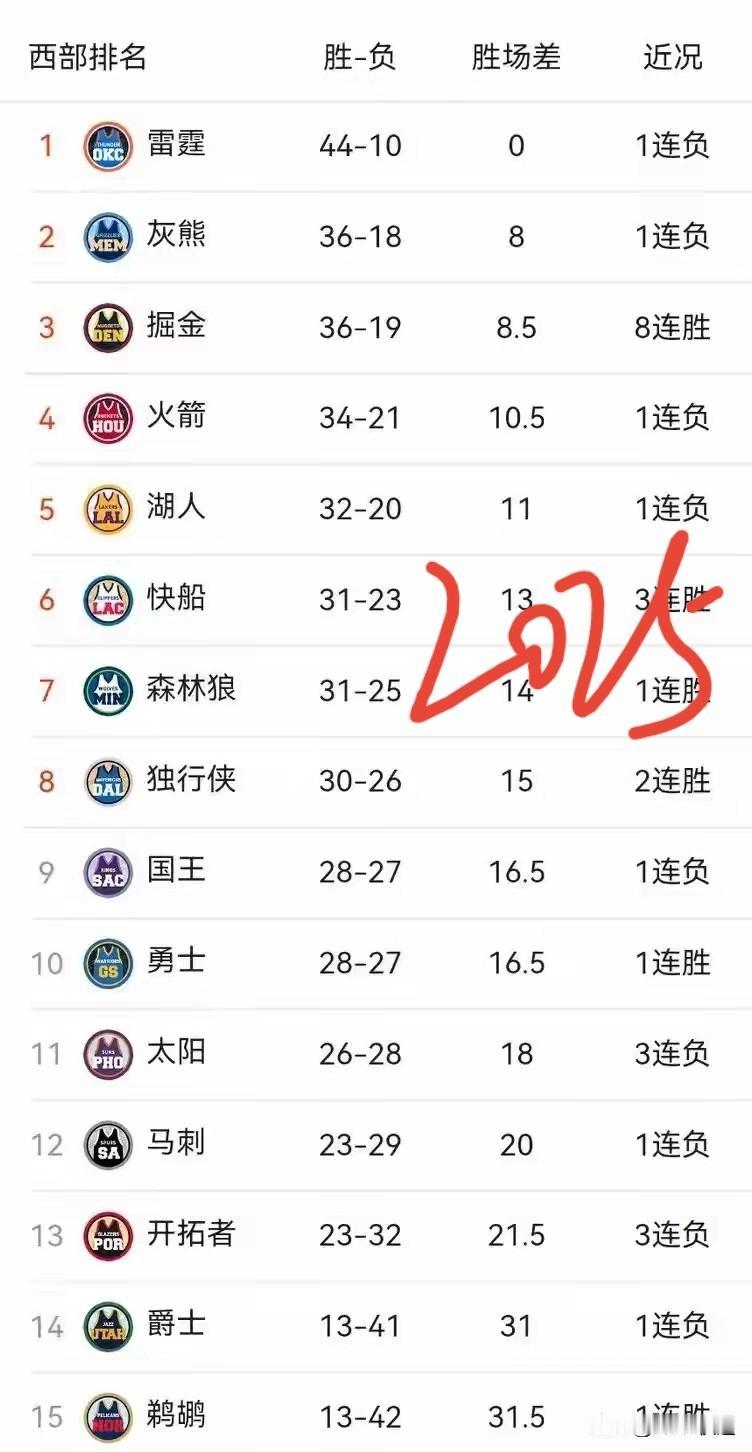Click the 44-10 record of the Thunder
Screen dimensions: 752x1452
point(360,146)
